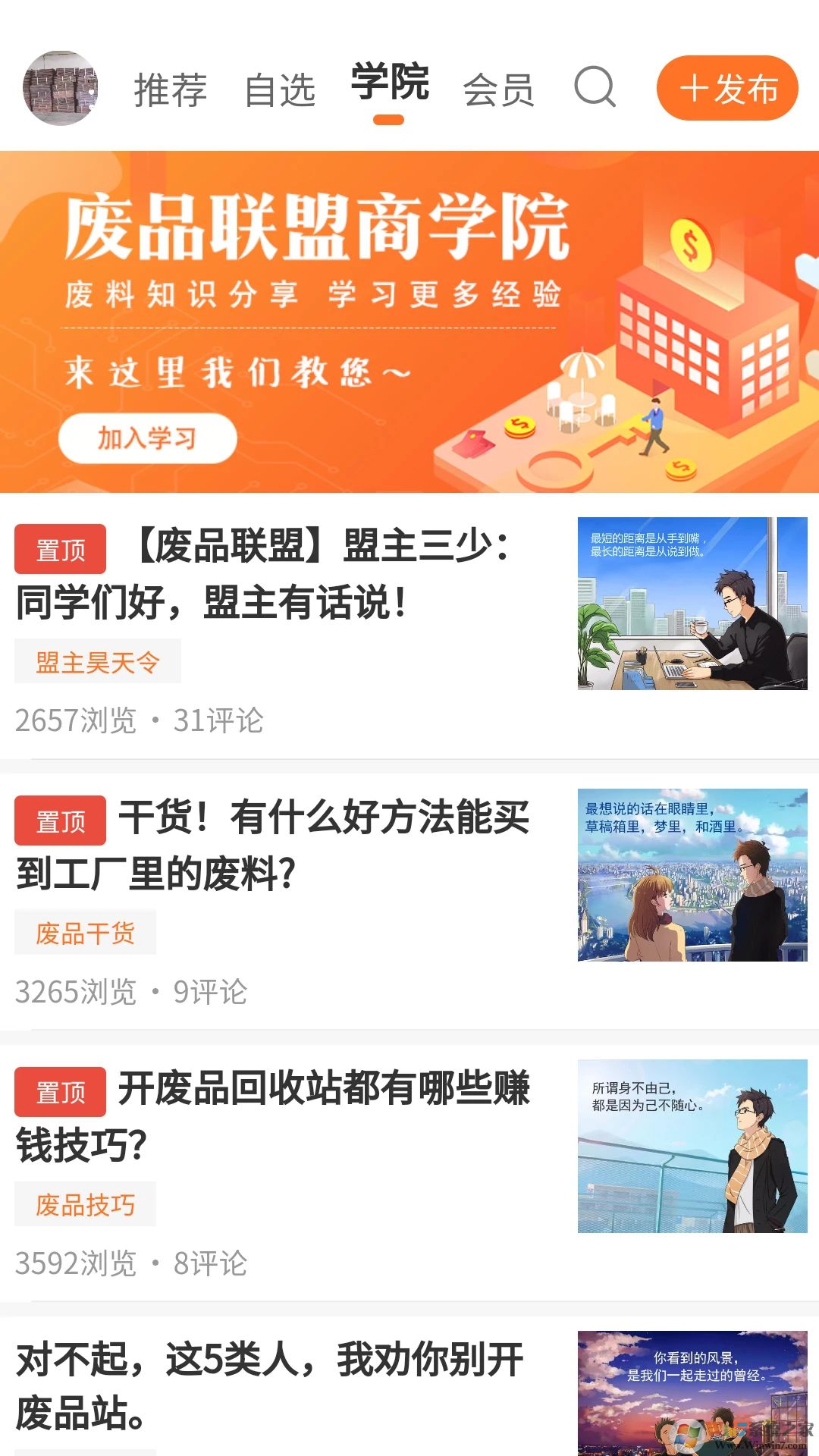Open the search icon
The width and height of the screenshot is (819, 1456).
[596, 89]
